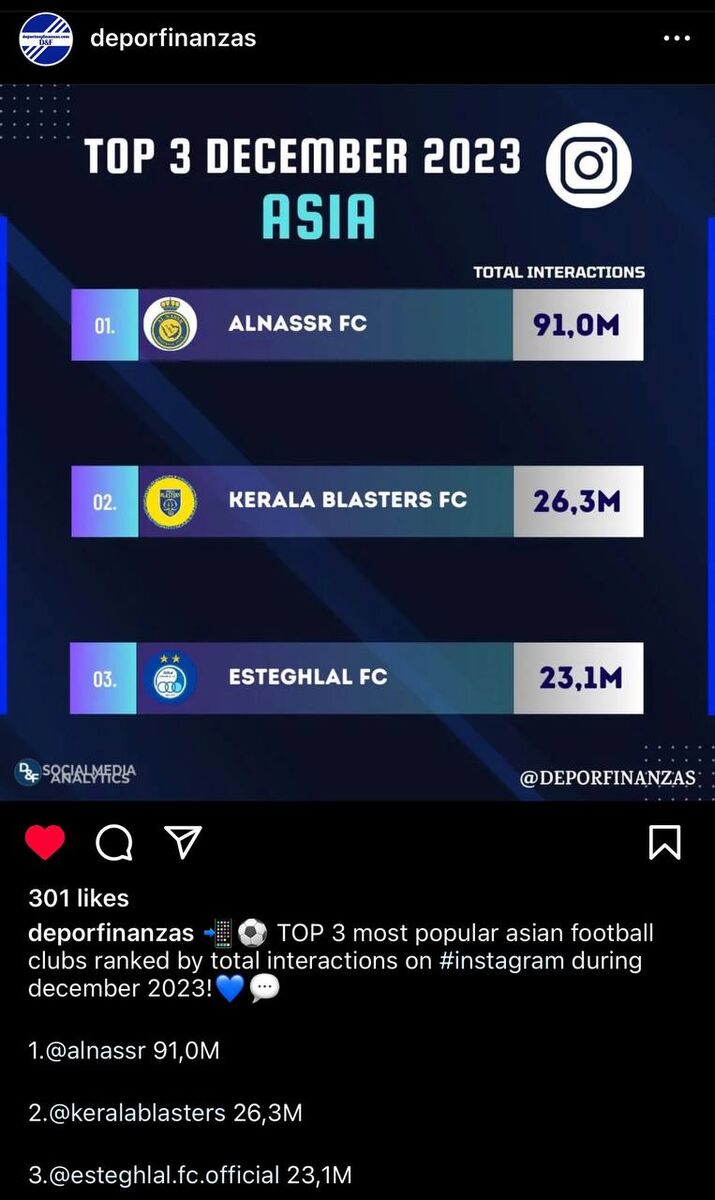Image resolution: width=715 pixels, height=1200 pixels.
Task: Share this post via paper plane icon
Action: [184, 843]
